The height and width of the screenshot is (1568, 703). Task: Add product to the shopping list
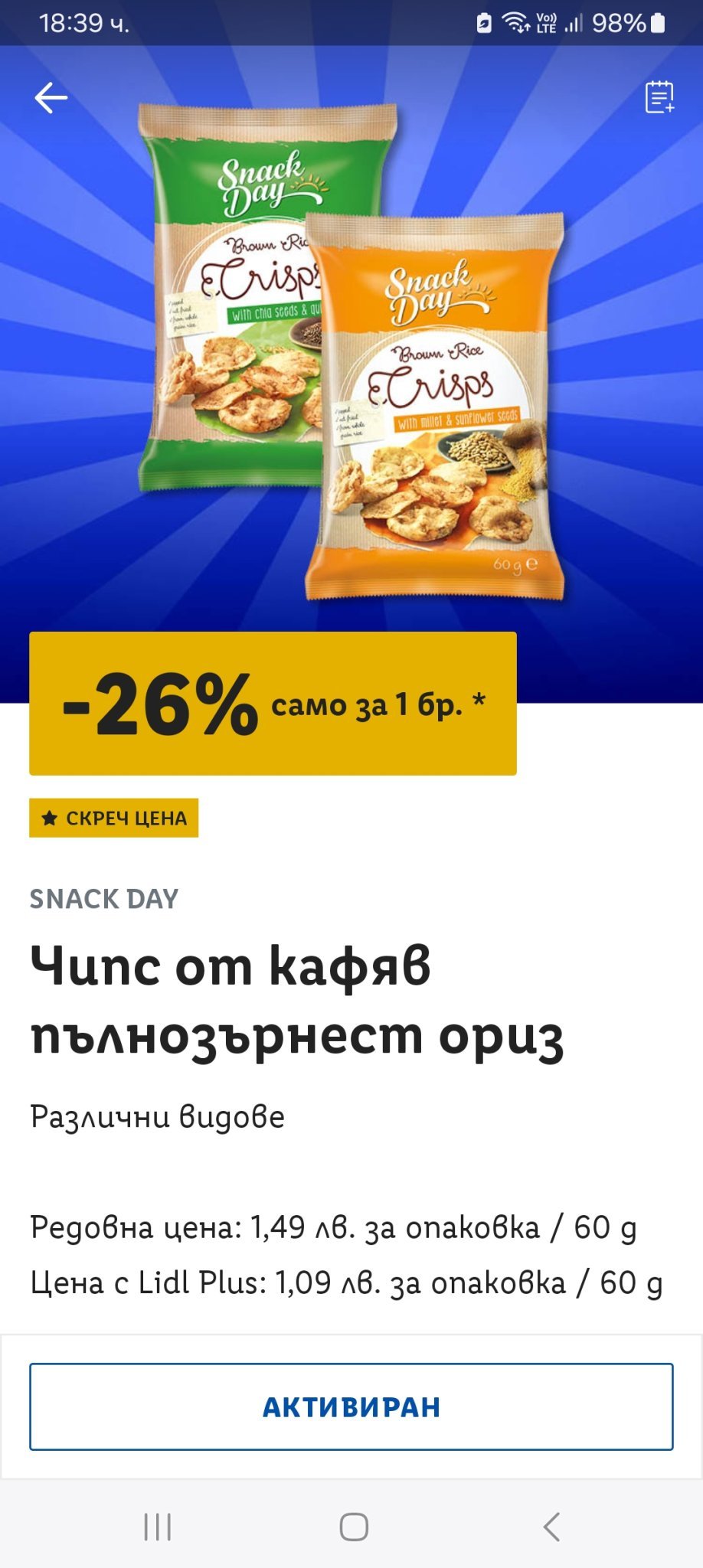coord(659,97)
